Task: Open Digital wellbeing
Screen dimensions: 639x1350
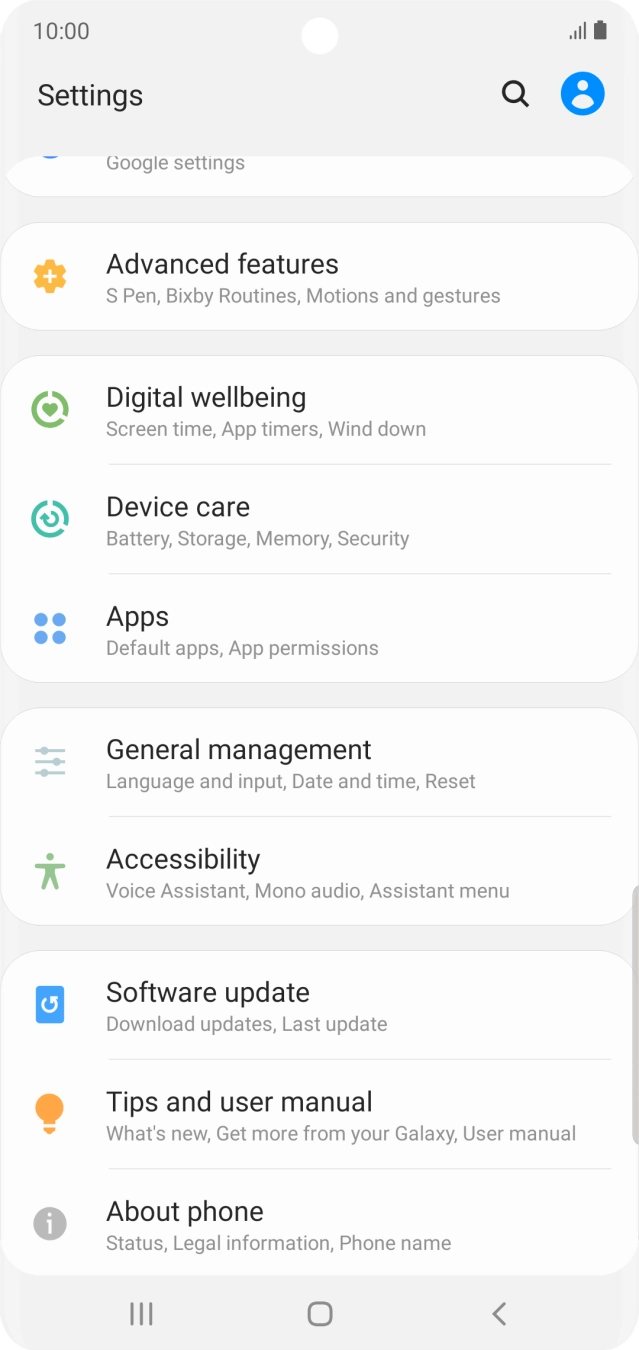Action: (320, 410)
